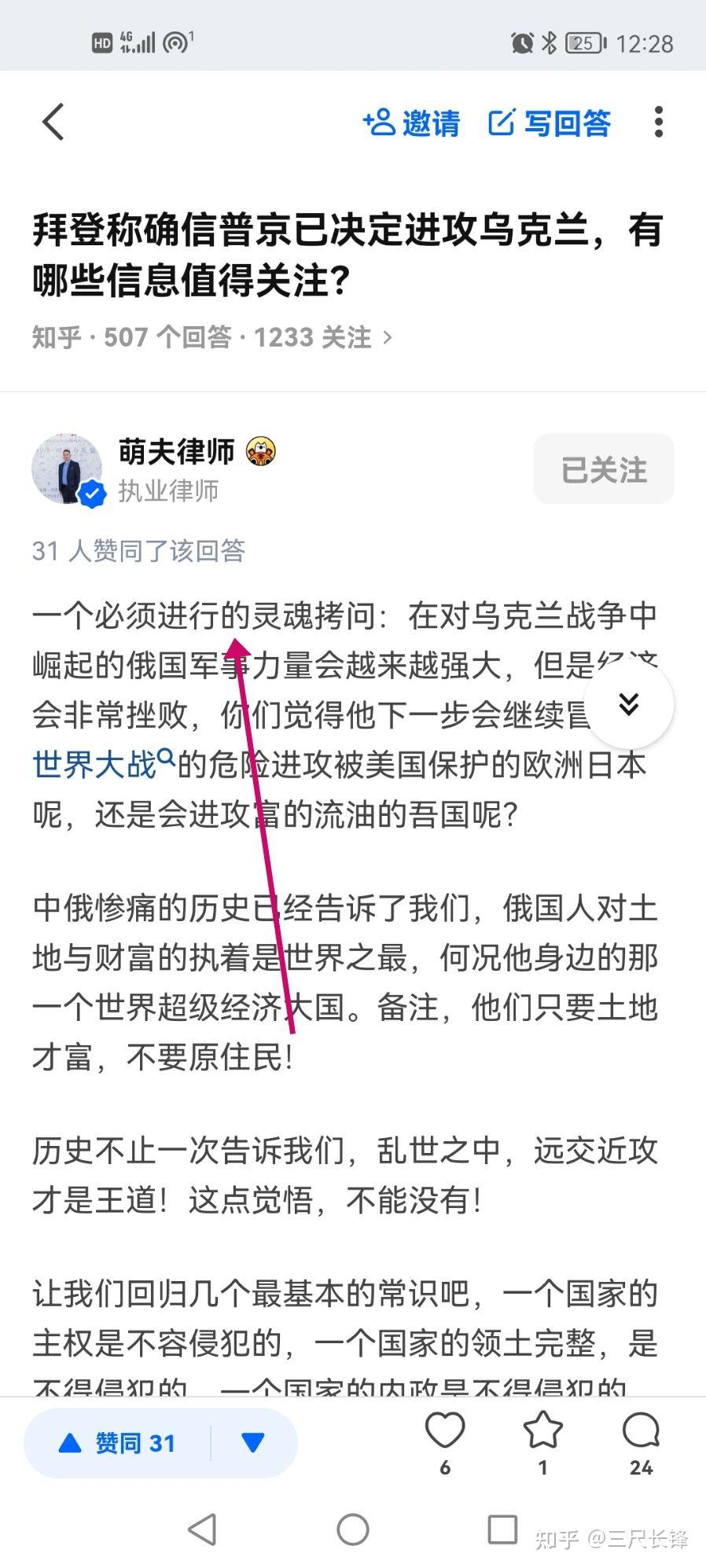Downvote the answer with the down triangle
The image size is (706, 1568).
[x=253, y=1443]
